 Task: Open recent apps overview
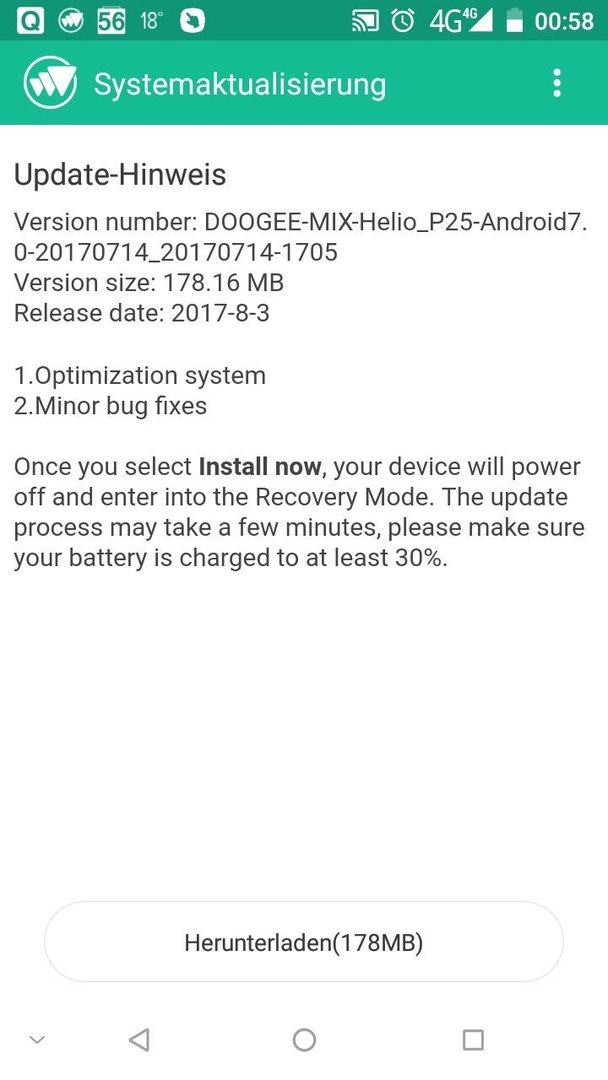[x=473, y=1040]
